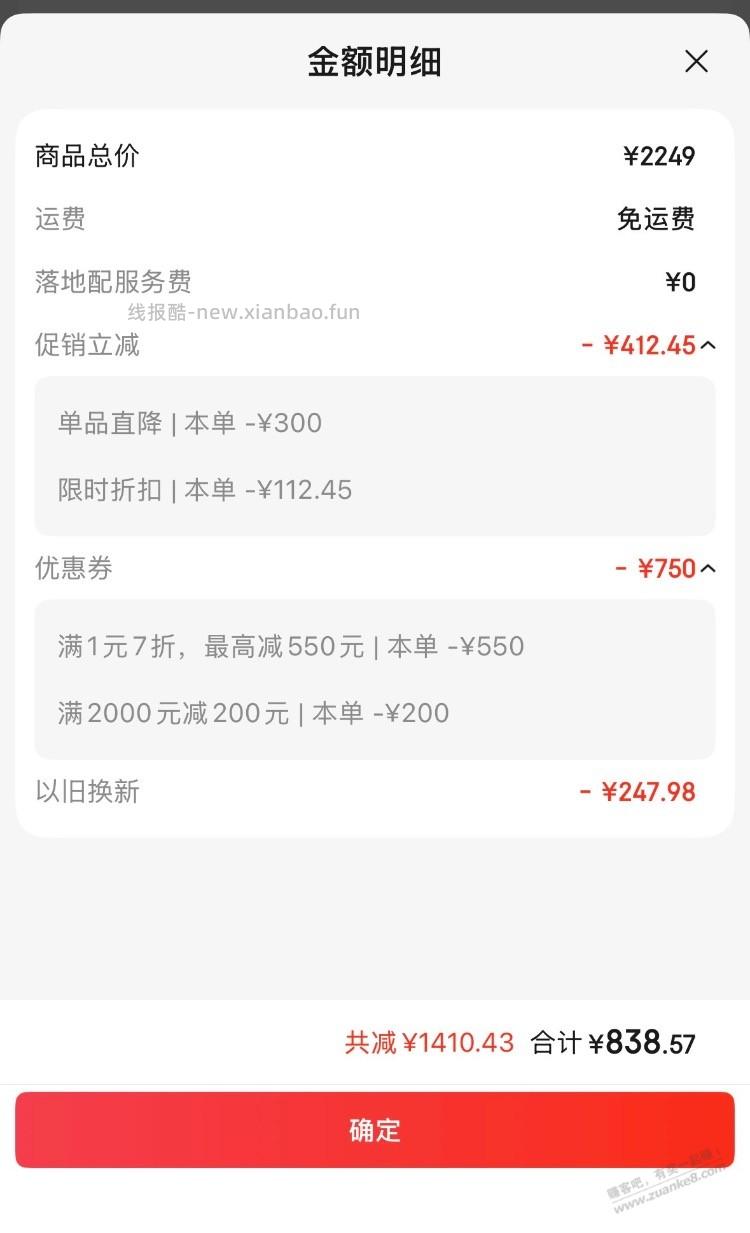Select the 商品总价 total price row
The width and height of the screenshot is (750, 1233).
86,156
